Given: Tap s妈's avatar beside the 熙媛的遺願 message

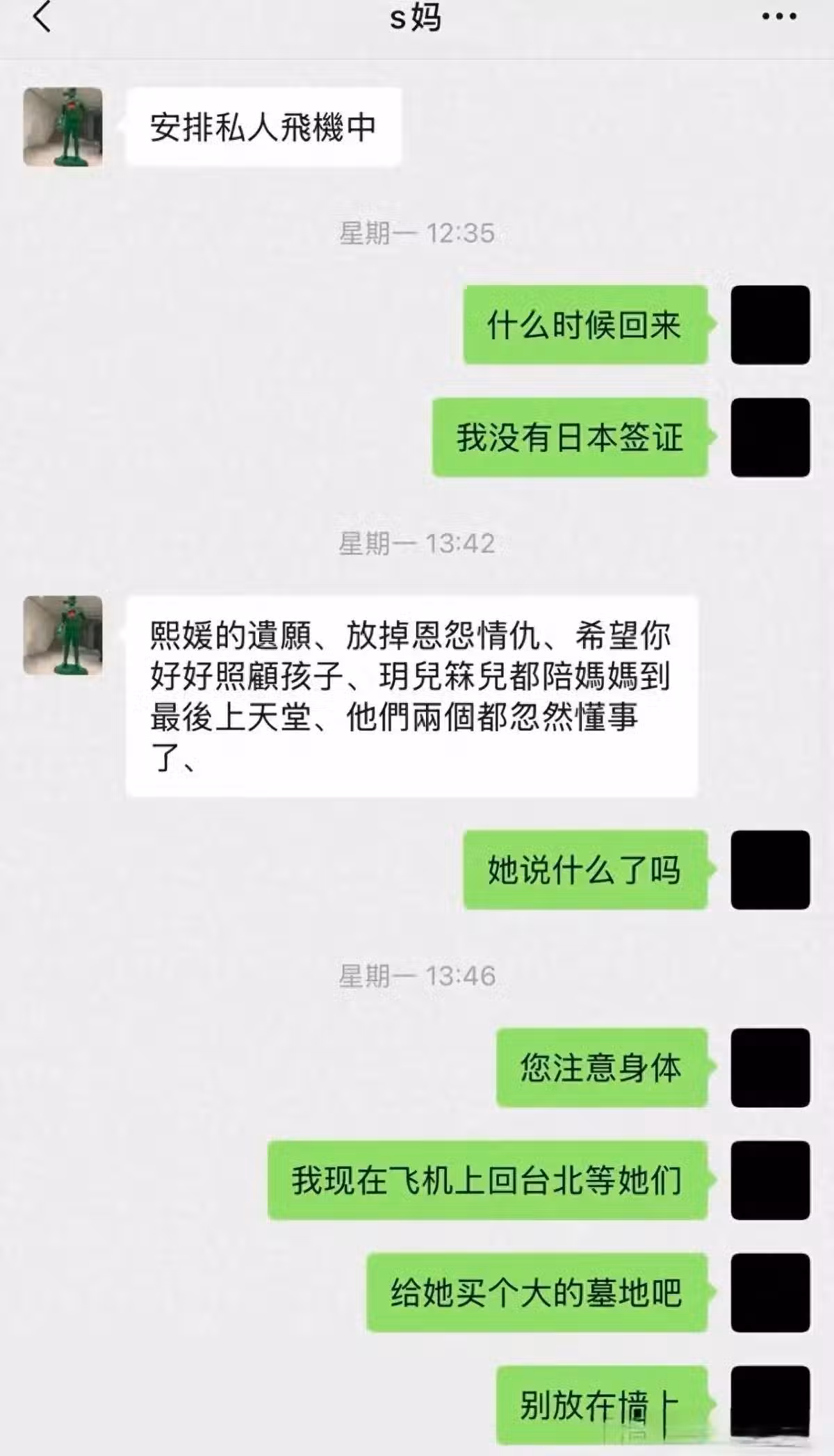Looking at the screenshot, I should 63,636.
